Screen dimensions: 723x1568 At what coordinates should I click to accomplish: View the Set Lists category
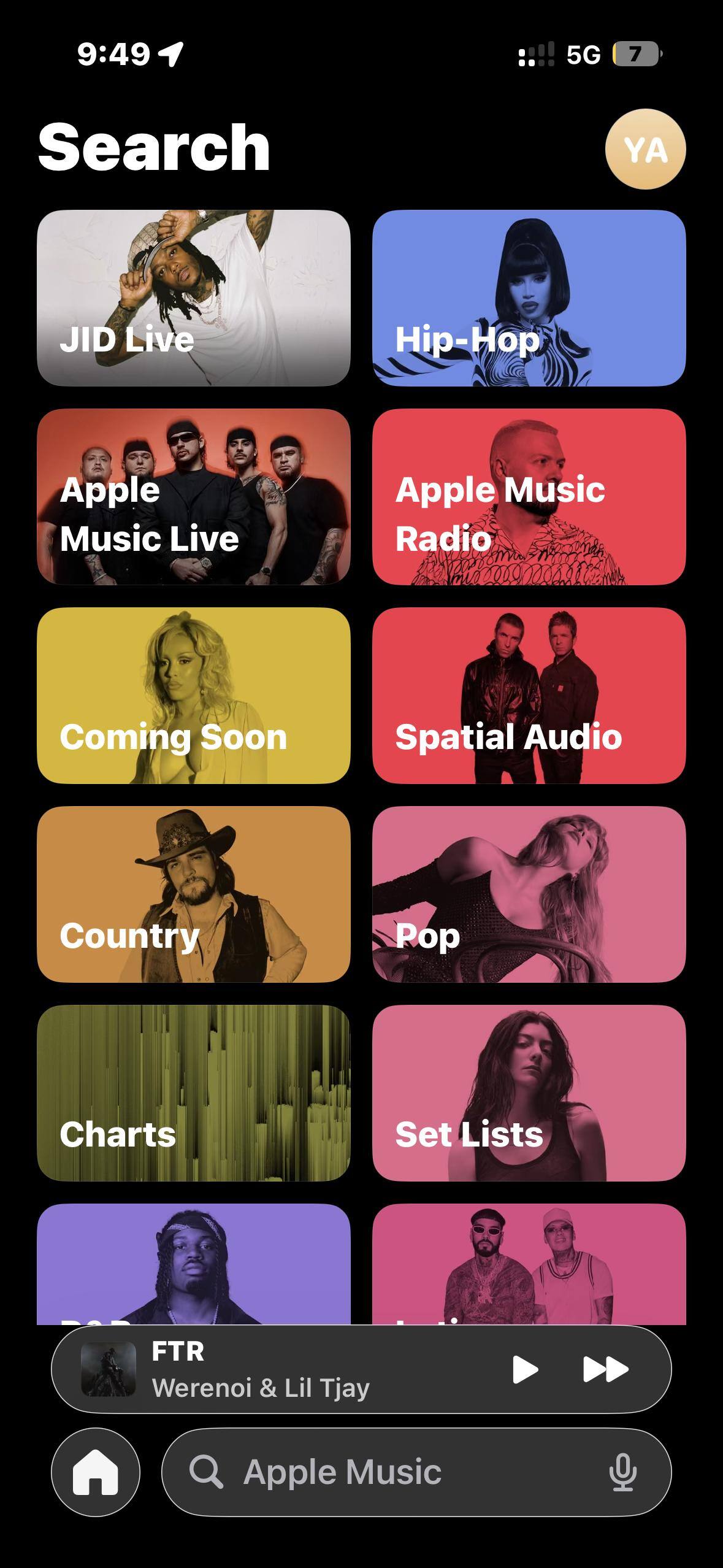click(529, 1093)
